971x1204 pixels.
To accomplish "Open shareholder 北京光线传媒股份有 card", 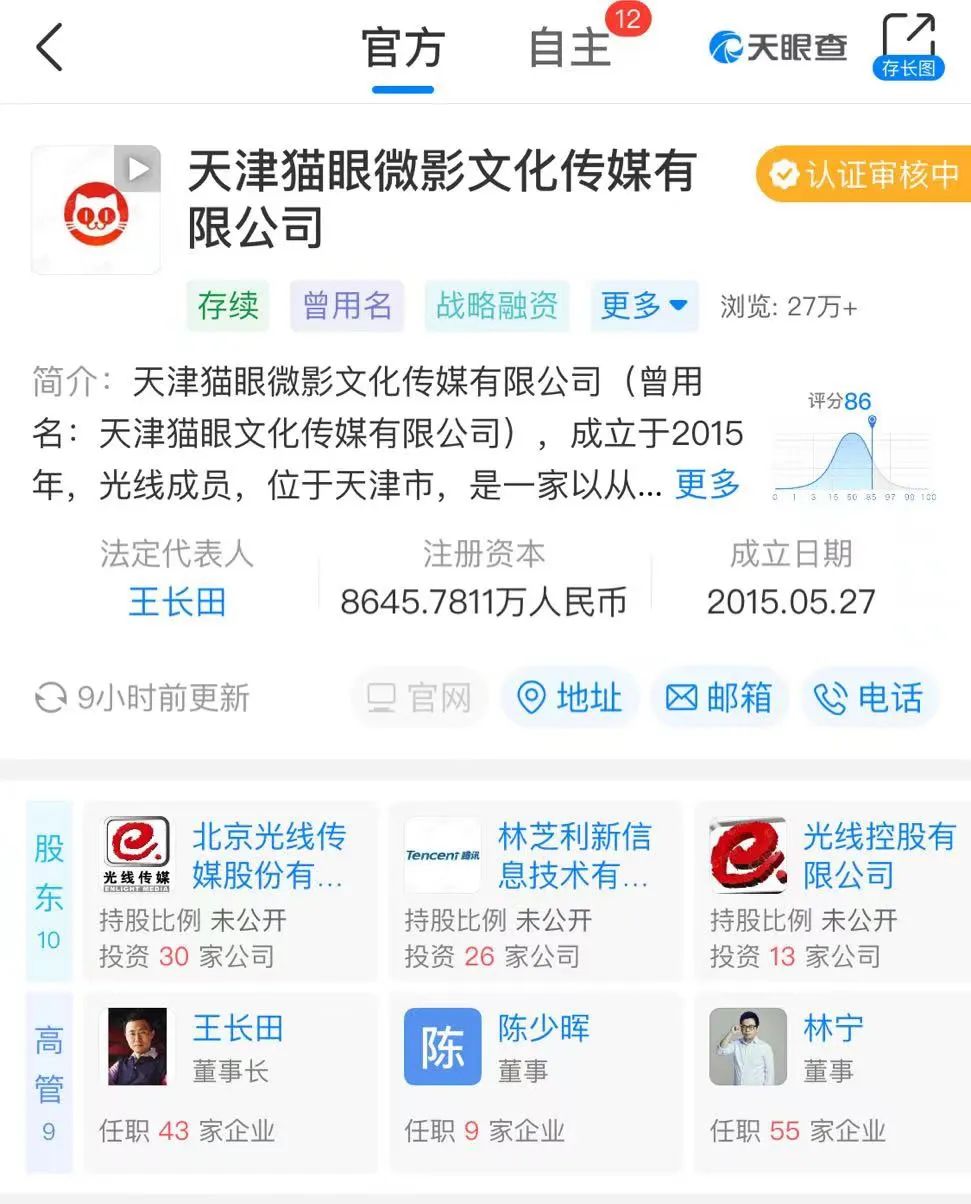I will [x=230, y=892].
